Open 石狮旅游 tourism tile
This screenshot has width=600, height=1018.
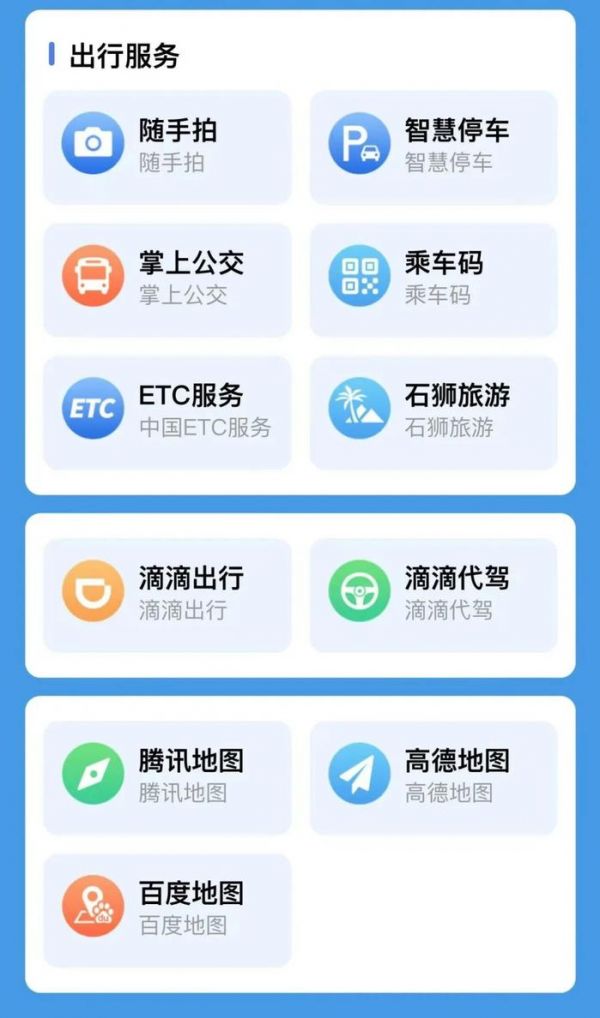[433, 411]
